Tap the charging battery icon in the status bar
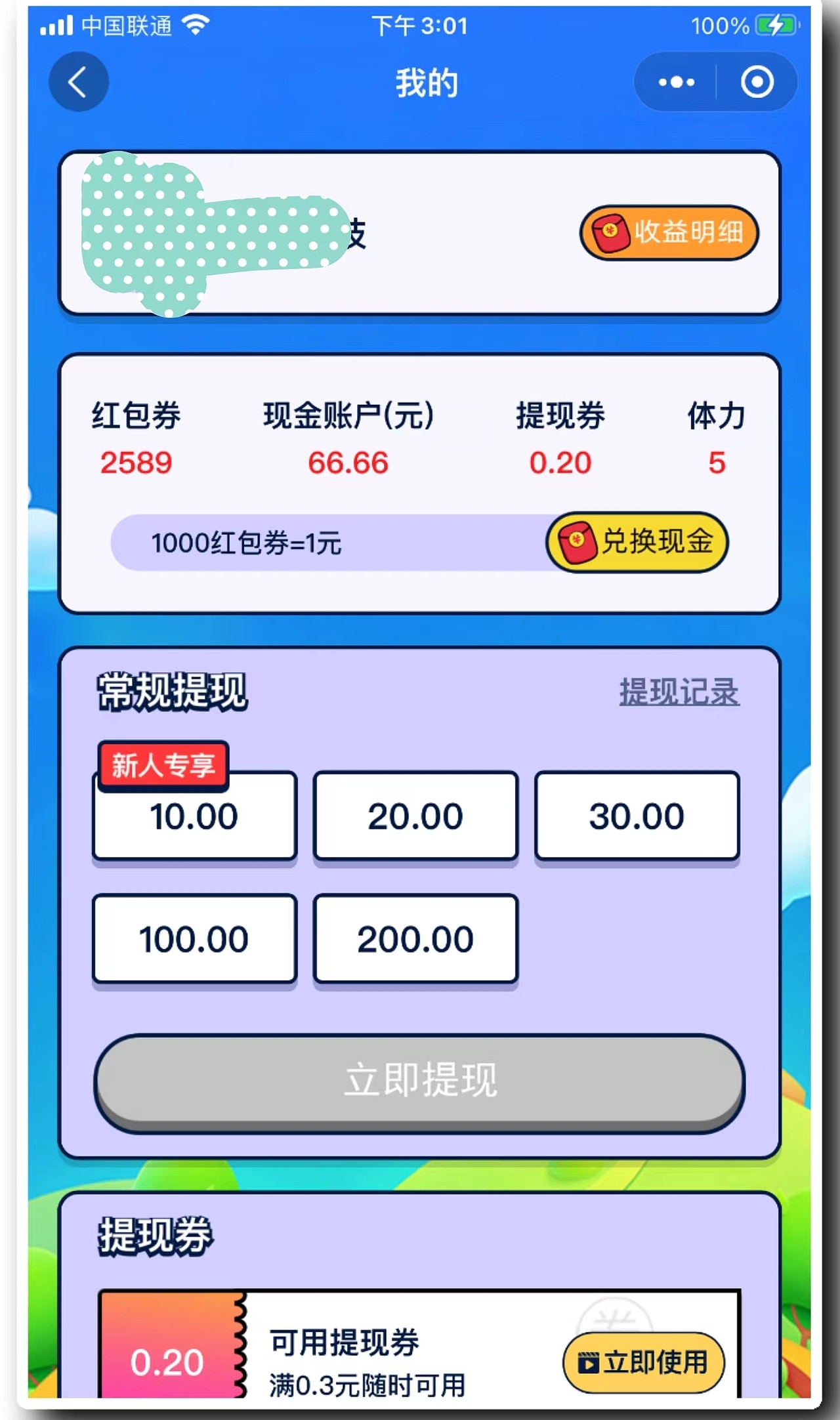The height and width of the screenshot is (1420, 840). point(776,25)
